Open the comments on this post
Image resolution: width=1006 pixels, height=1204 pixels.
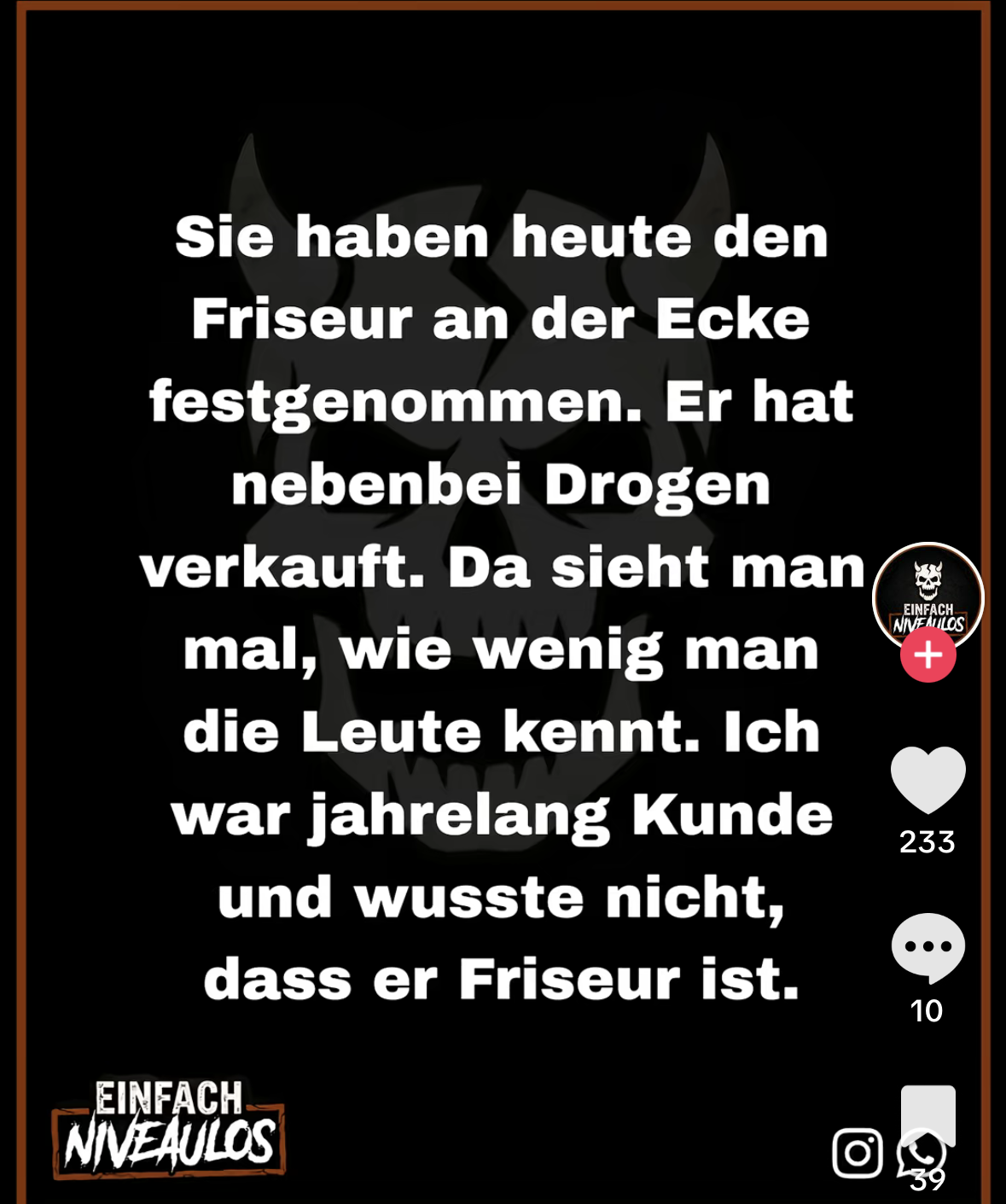click(x=927, y=947)
